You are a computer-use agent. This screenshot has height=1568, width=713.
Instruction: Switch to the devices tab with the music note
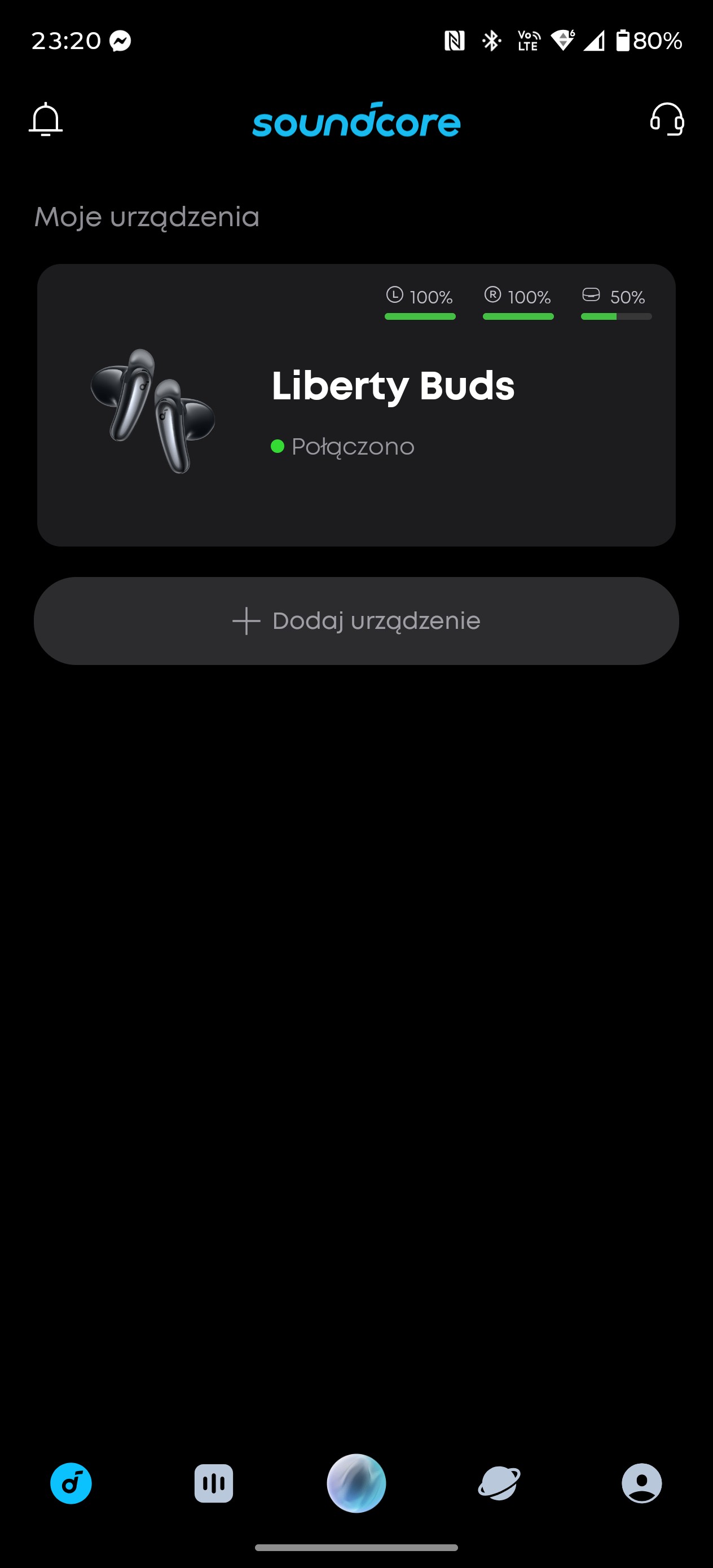point(71,1483)
